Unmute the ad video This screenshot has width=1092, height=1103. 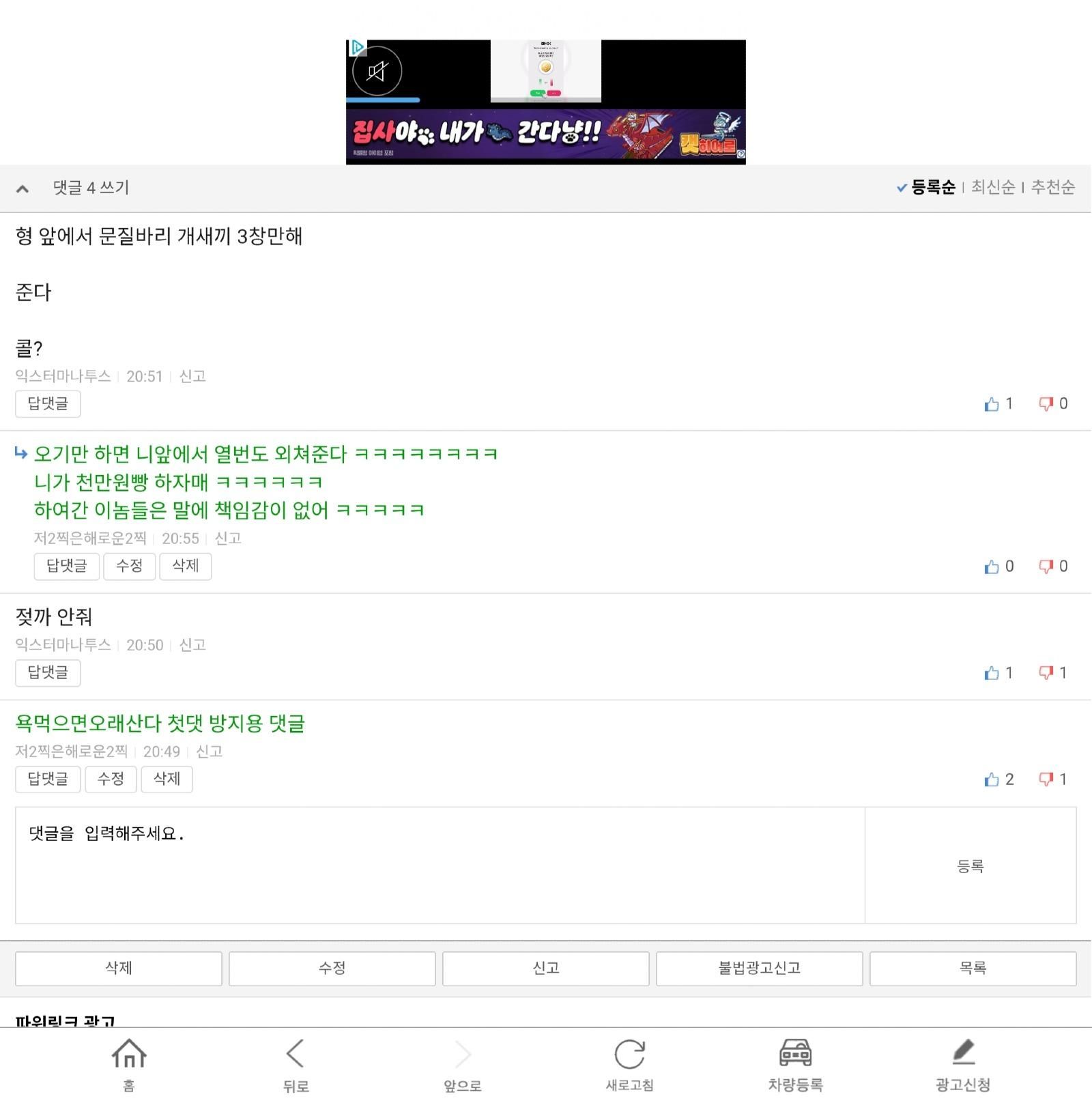click(377, 71)
